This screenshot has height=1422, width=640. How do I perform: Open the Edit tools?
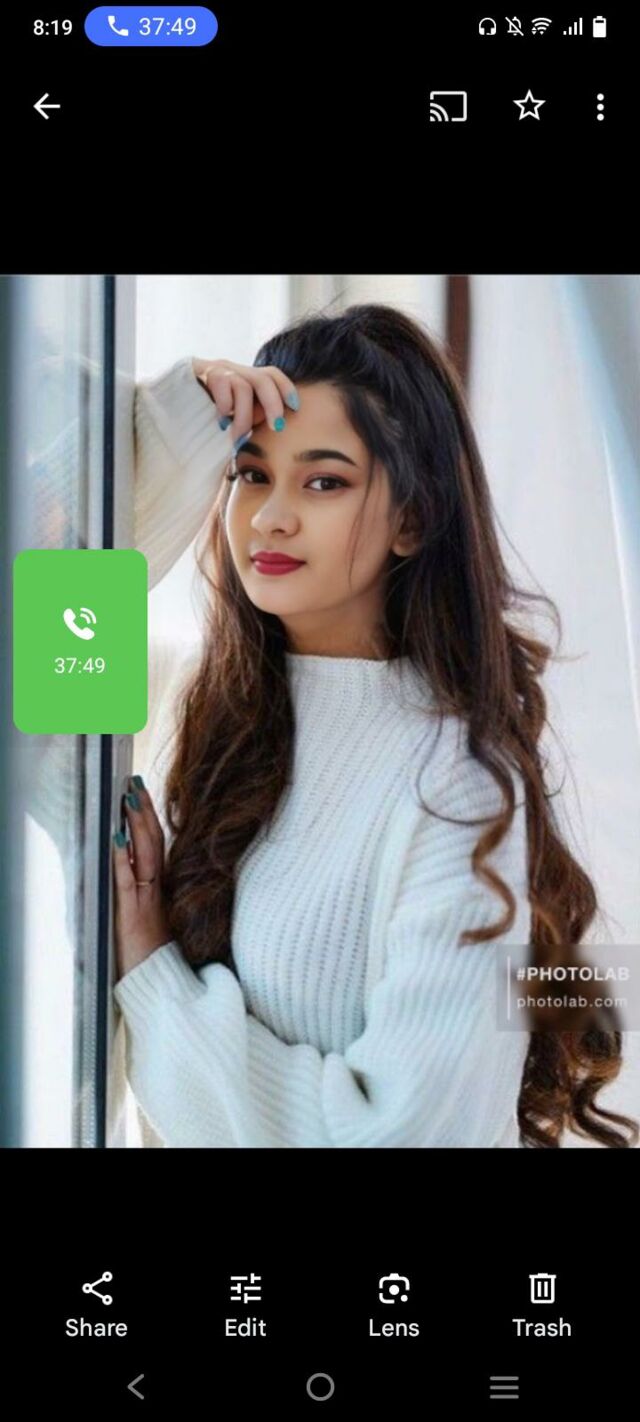[x=245, y=1304]
